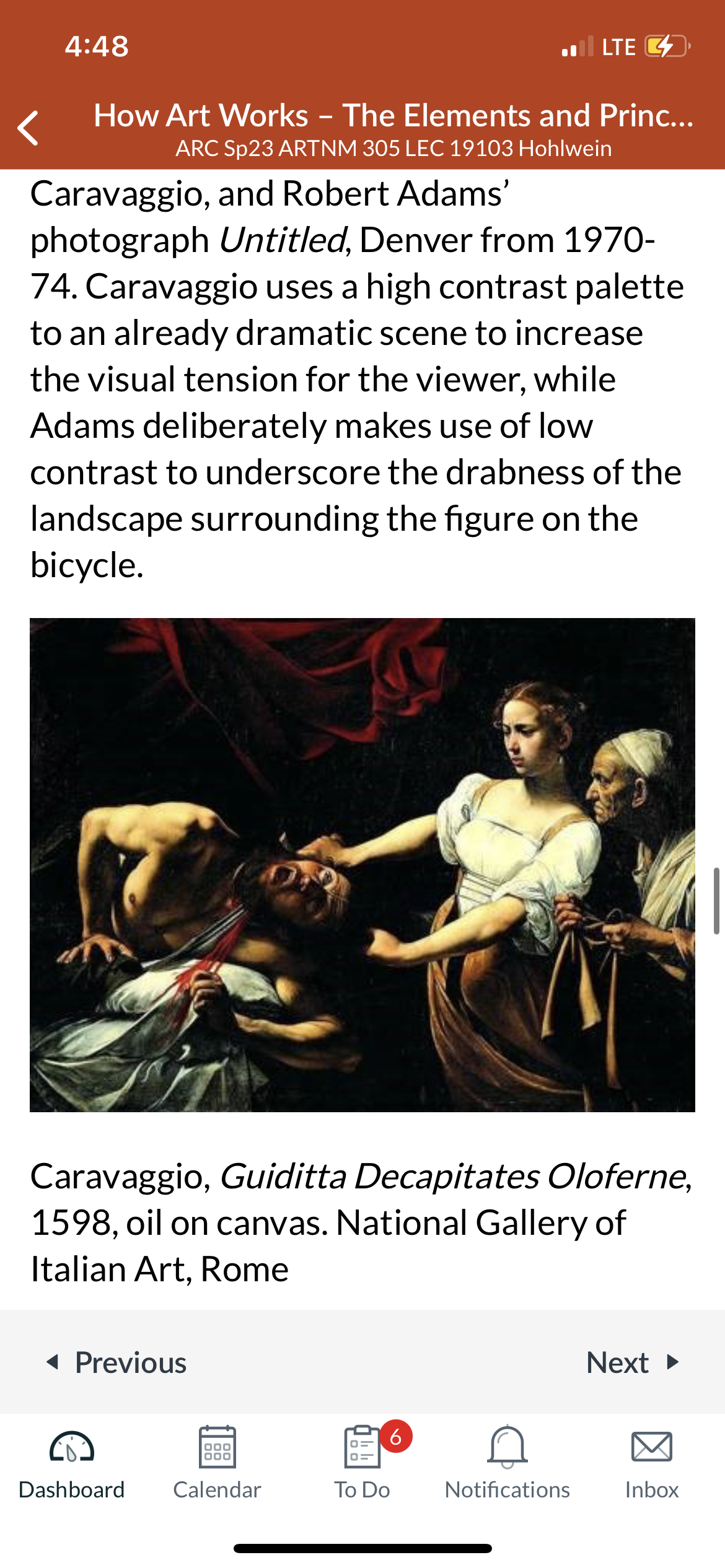Go to the Previous page

(x=117, y=1362)
